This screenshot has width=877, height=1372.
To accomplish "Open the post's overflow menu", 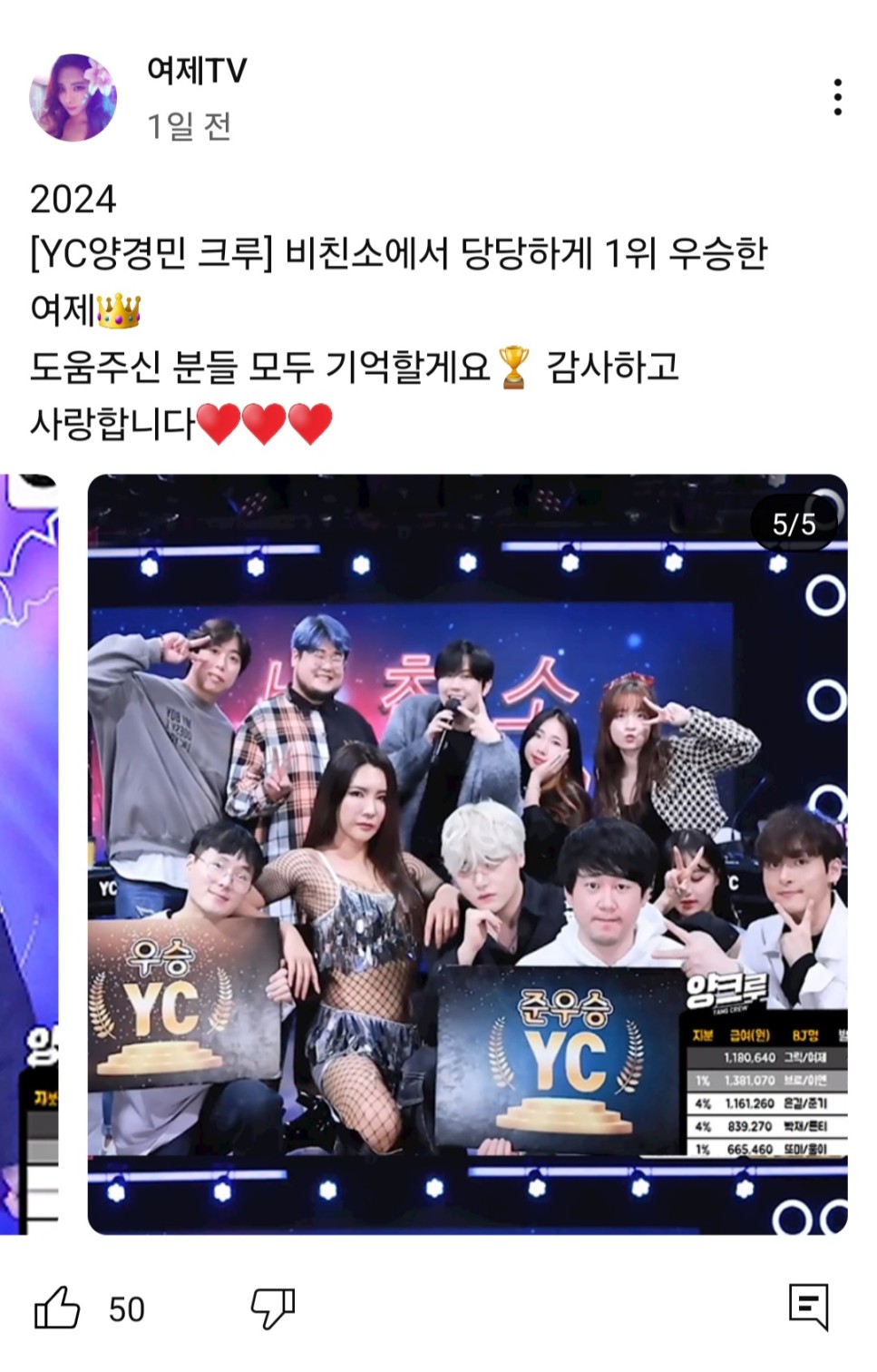I will (837, 97).
